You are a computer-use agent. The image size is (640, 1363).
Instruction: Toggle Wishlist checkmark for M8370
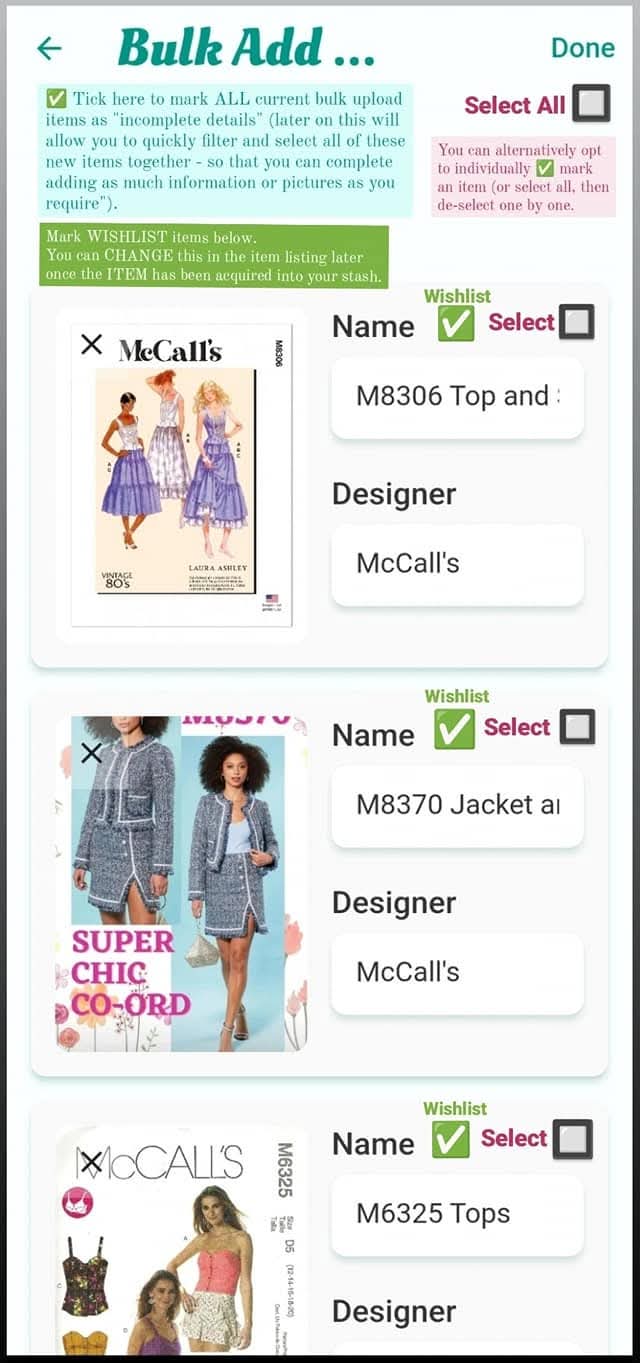(454, 730)
